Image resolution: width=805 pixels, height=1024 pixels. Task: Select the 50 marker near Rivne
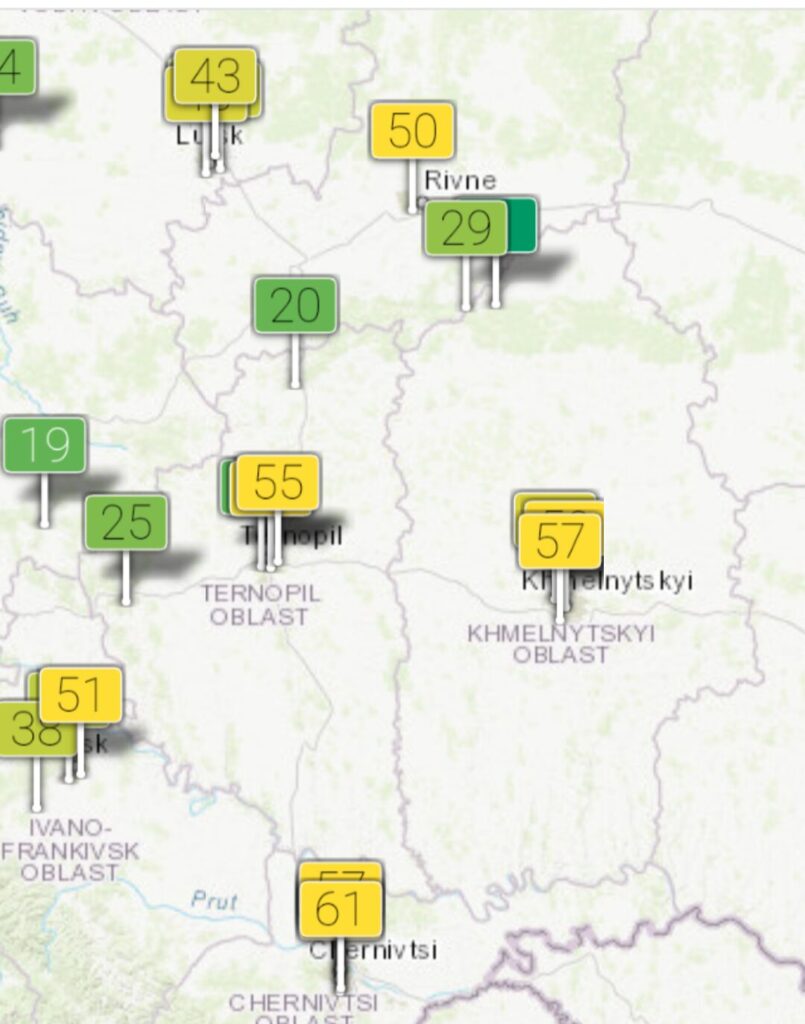tap(413, 131)
